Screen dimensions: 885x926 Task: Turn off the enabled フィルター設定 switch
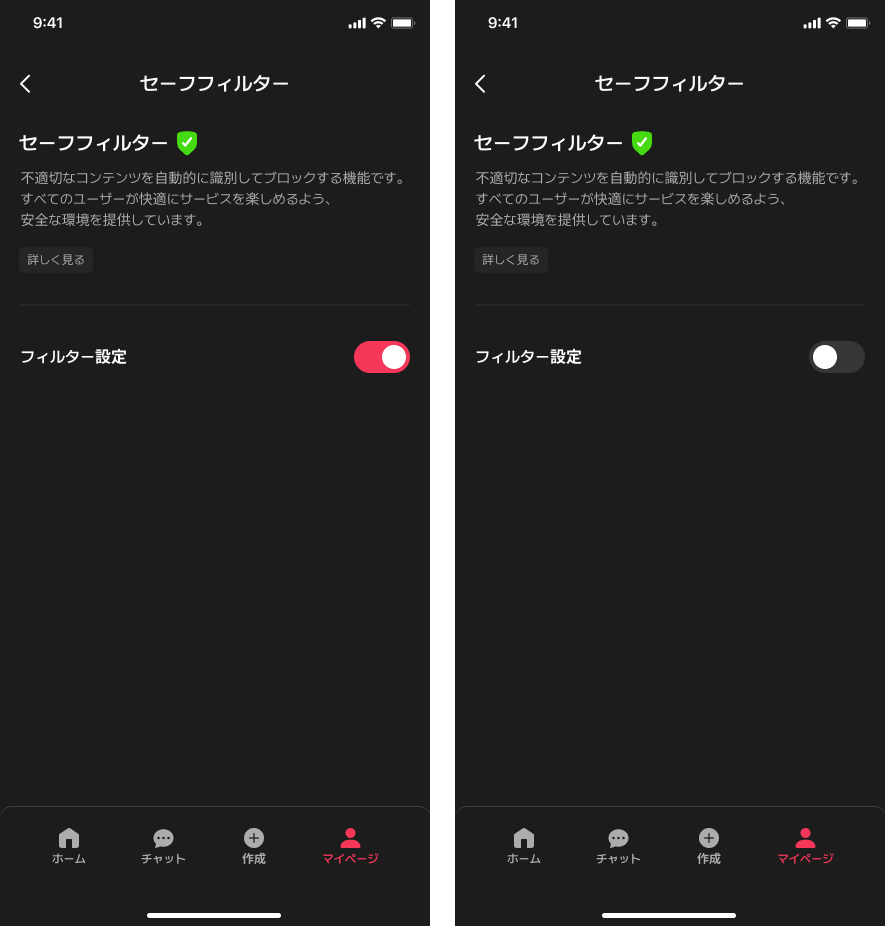(x=381, y=357)
